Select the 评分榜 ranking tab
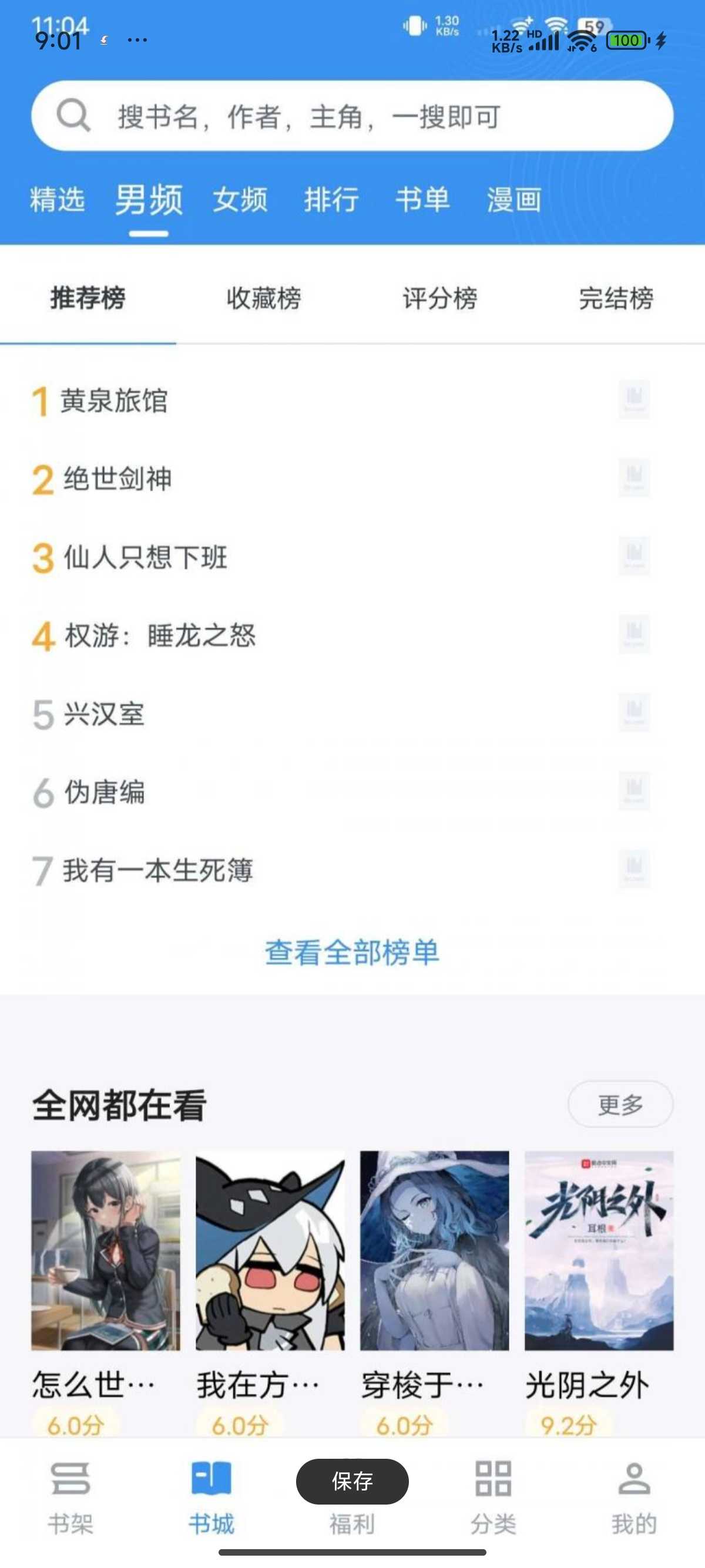Screen dimensions: 705x1568 pyautogui.click(x=439, y=298)
